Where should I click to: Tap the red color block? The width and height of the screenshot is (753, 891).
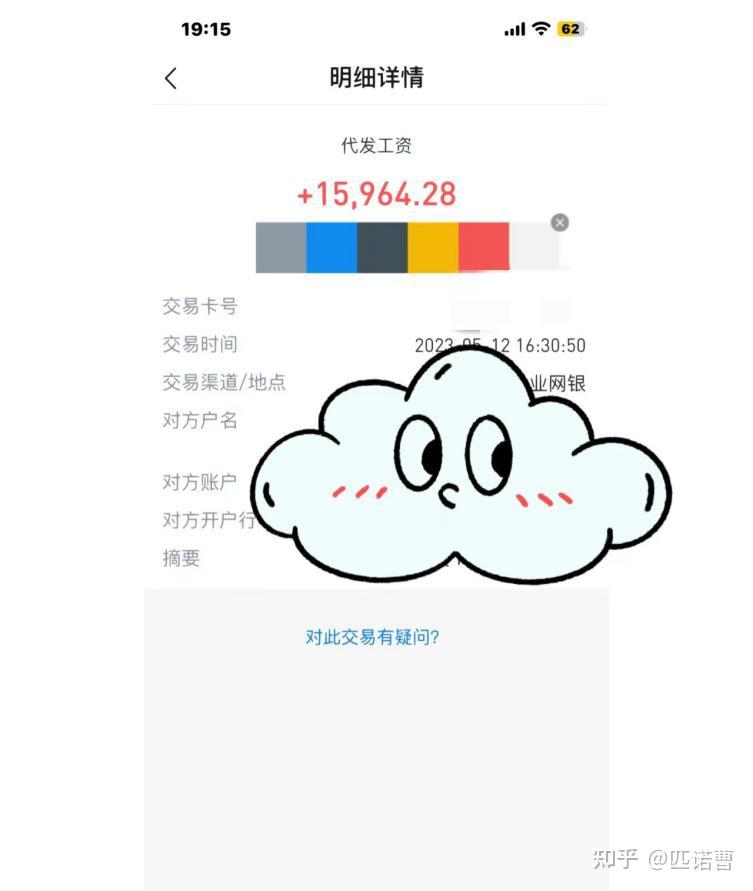click(482, 243)
